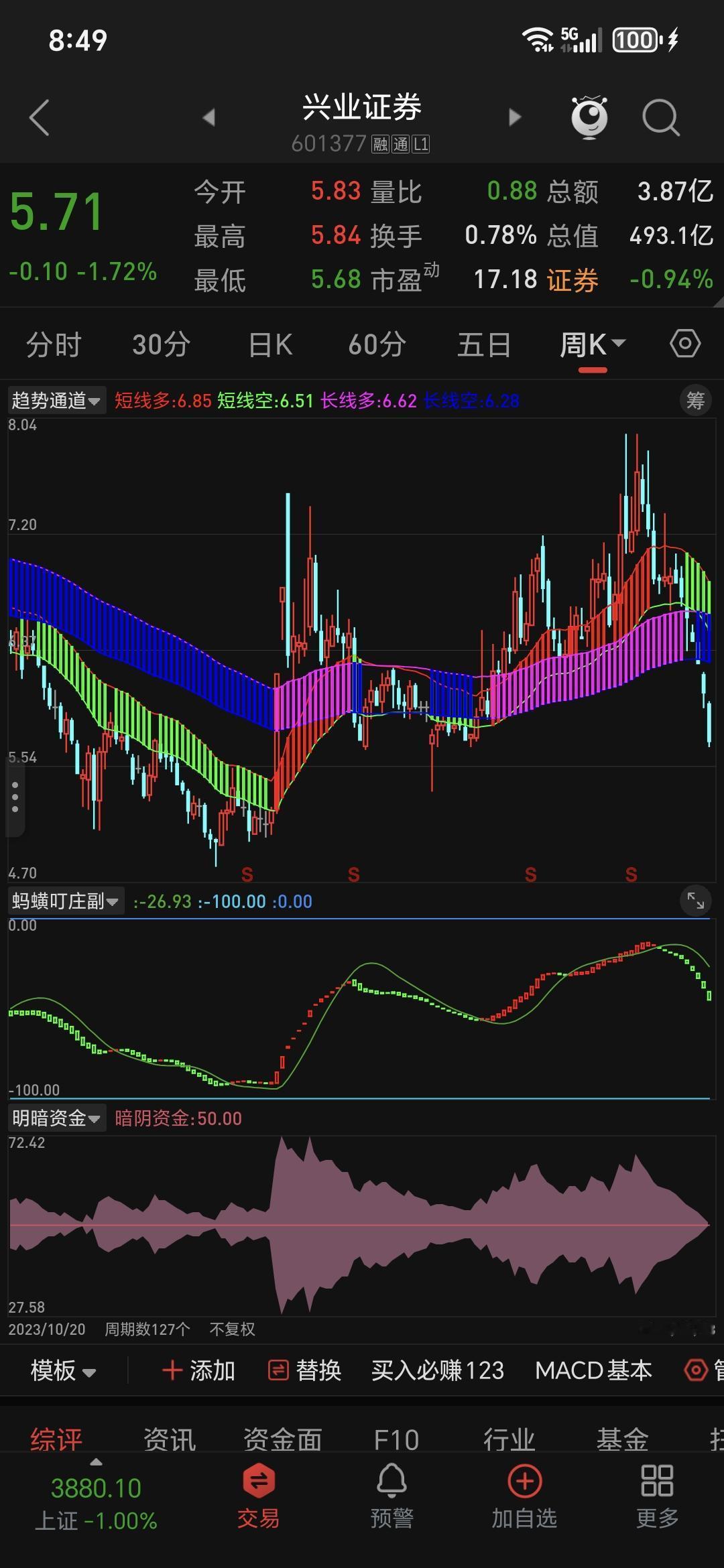The image size is (724, 1568).
Task: Open the 周K period dropdown
Action: pos(593,344)
